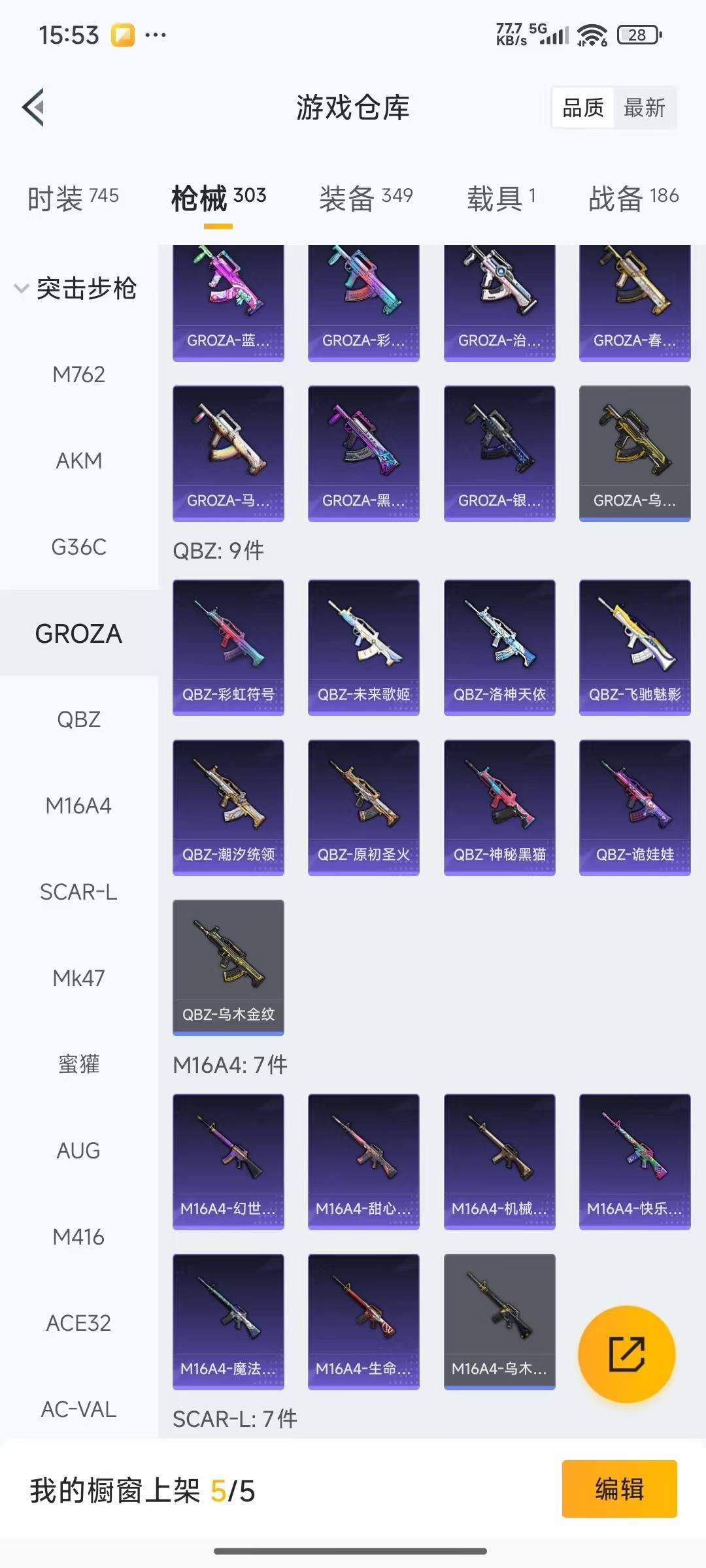Open the 战备 tab
This screenshot has height=1568, width=706.
click(x=633, y=198)
